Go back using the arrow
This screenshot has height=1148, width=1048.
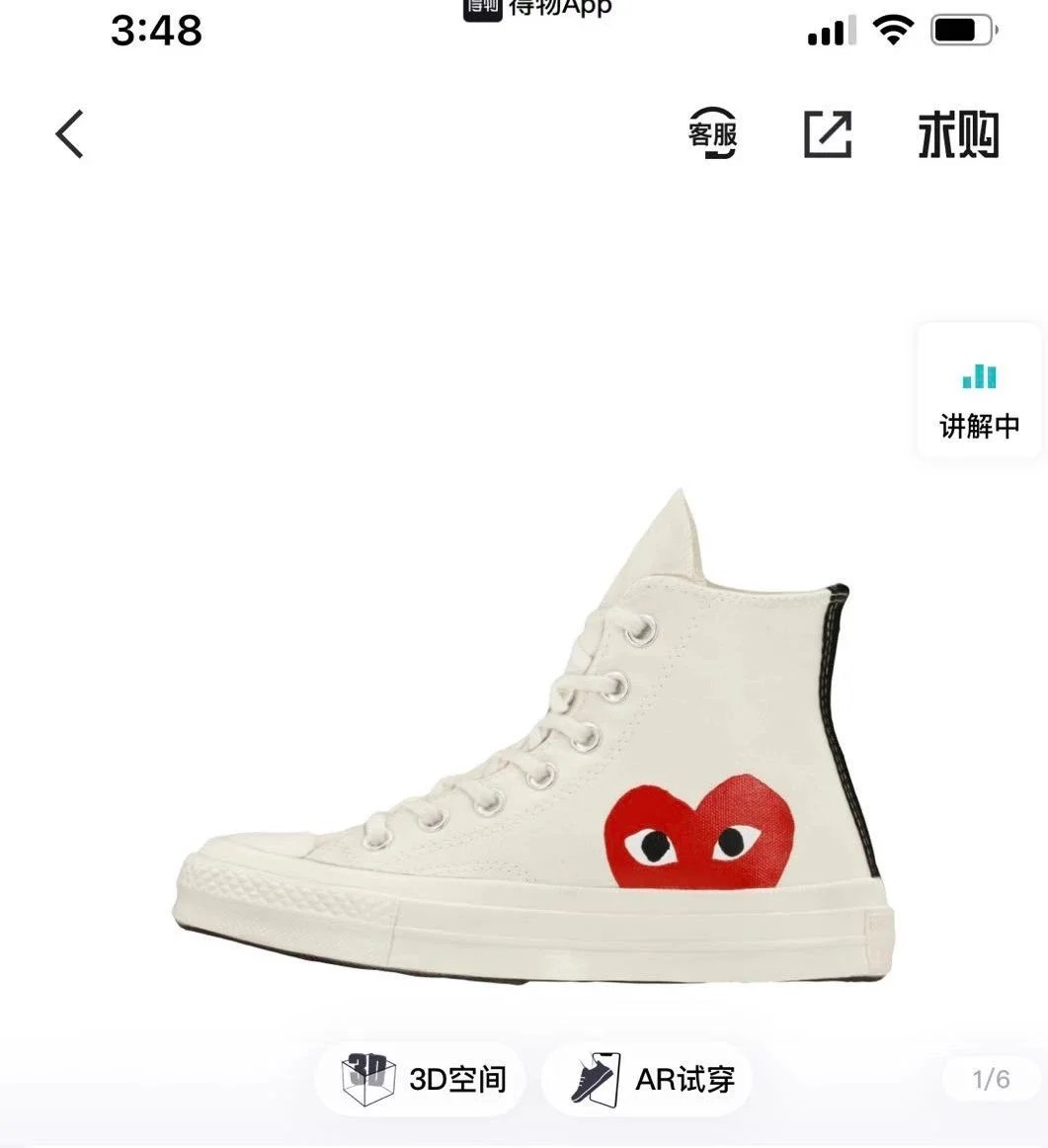[x=69, y=134]
